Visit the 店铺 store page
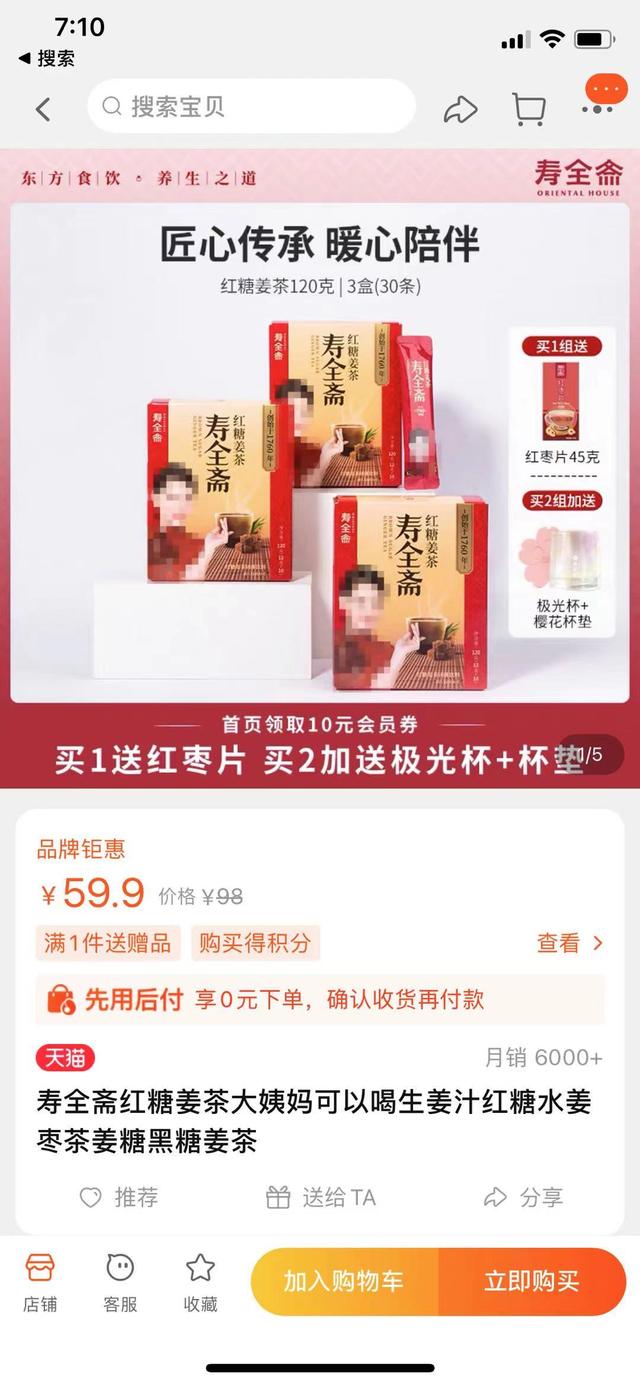640x1386 pixels. coord(40,1282)
